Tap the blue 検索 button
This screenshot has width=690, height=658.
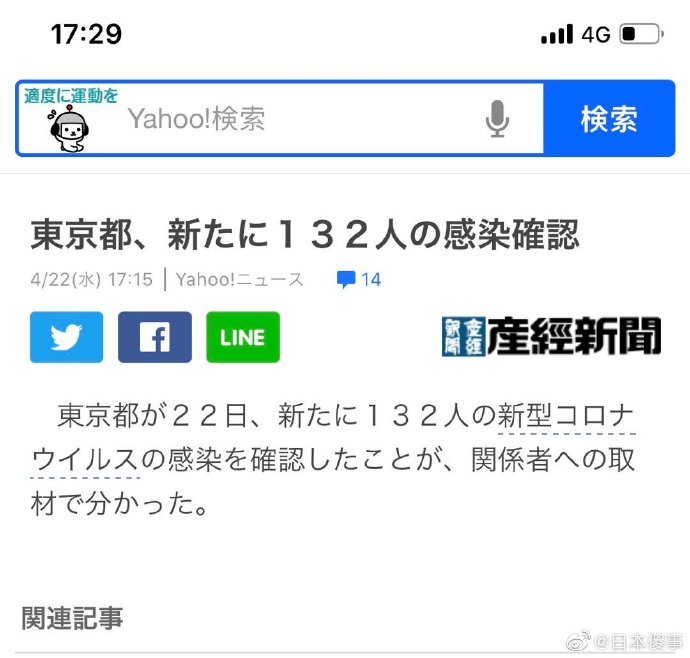(x=608, y=119)
